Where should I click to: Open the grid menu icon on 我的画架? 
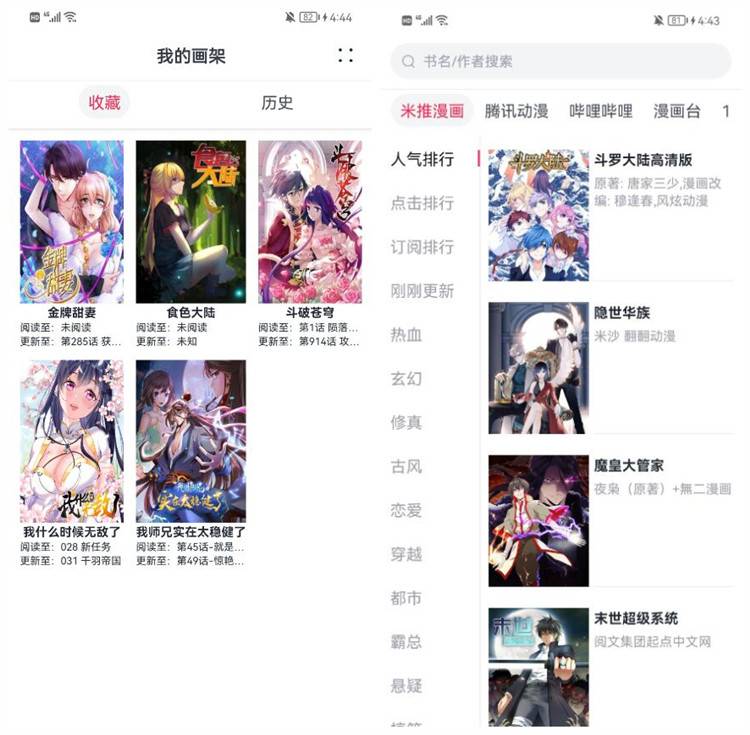345,56
